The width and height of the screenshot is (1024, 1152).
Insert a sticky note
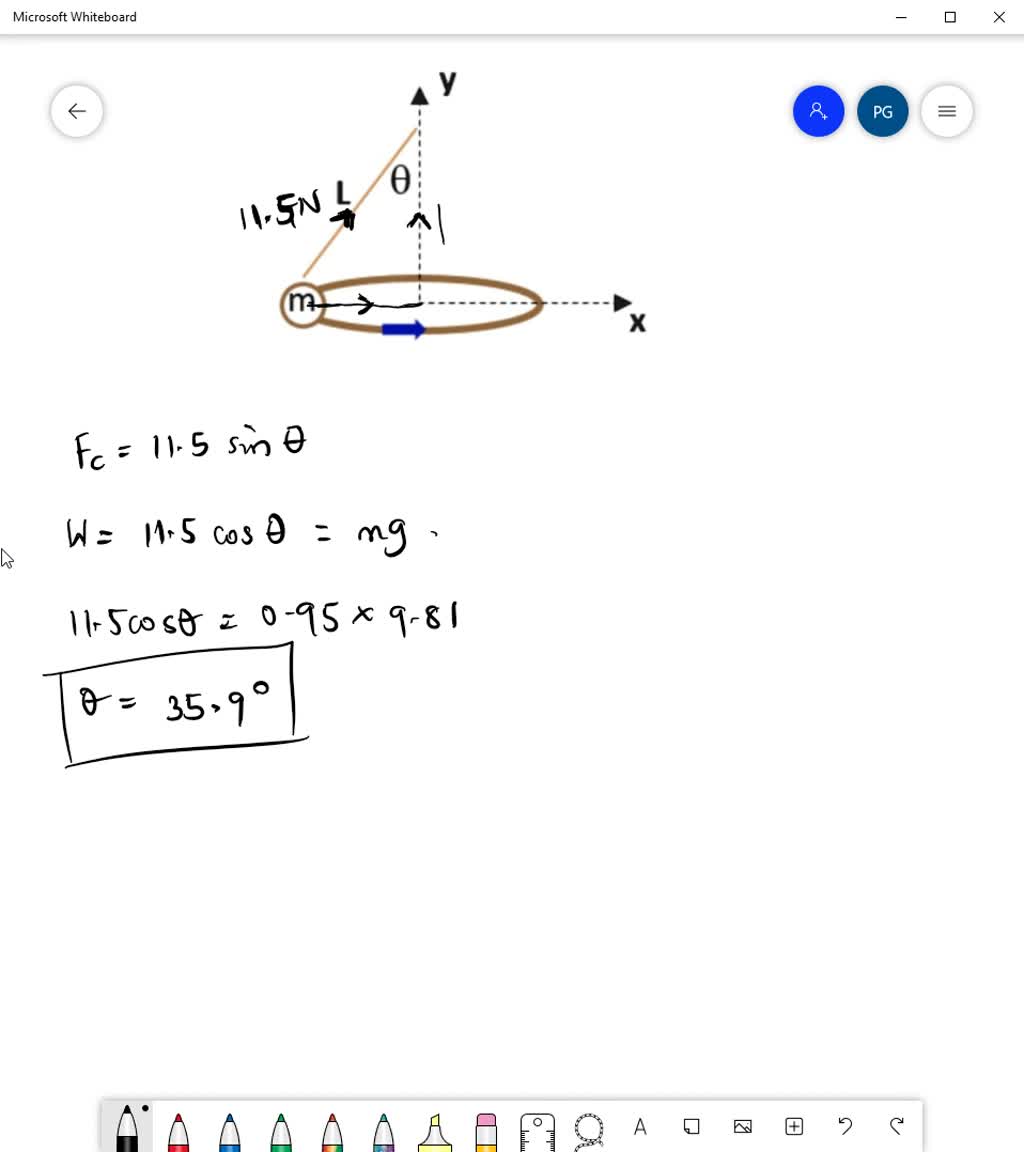[x=691, y=1126]
